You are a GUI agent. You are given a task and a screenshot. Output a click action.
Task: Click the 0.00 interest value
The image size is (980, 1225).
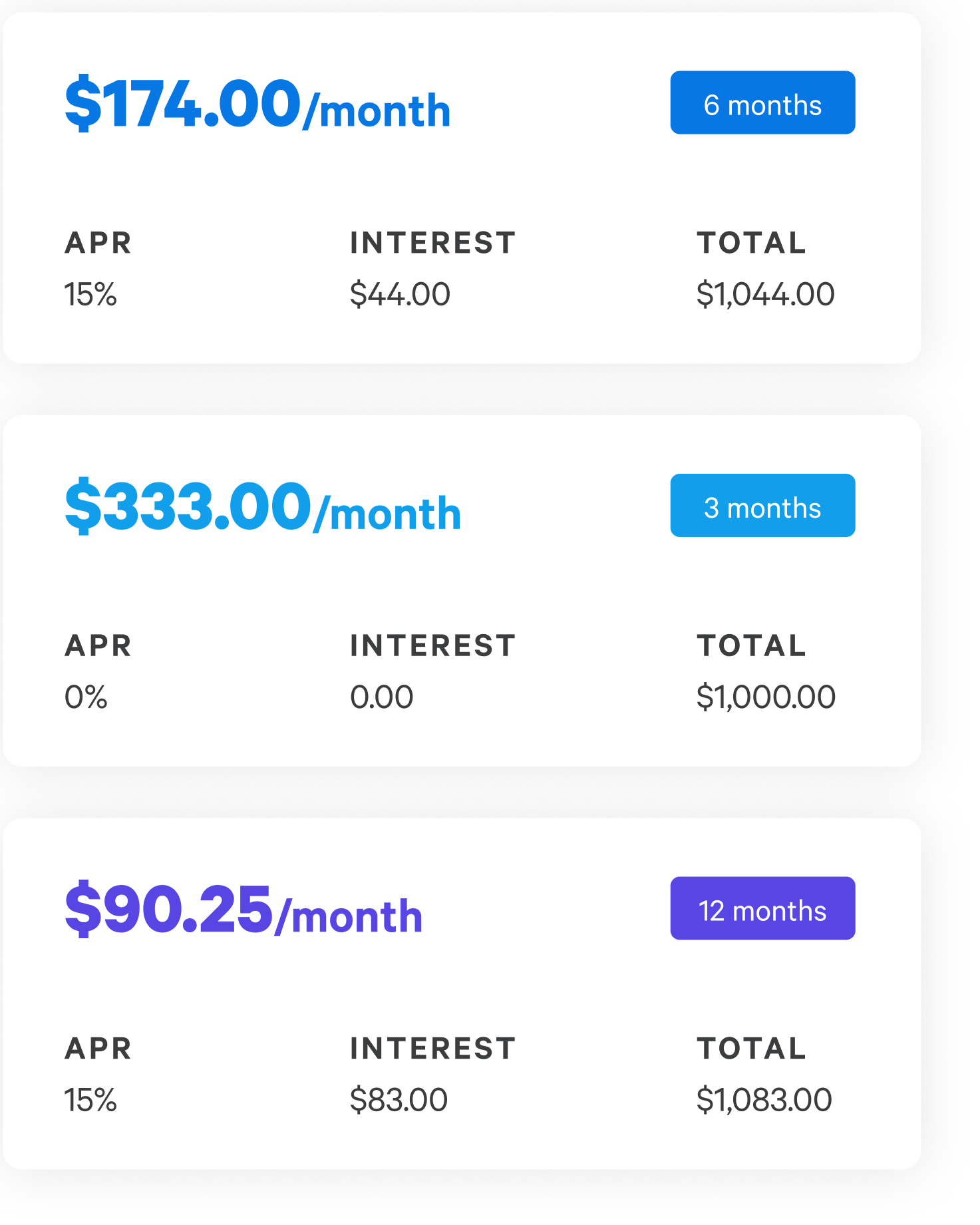click(381, 696)
